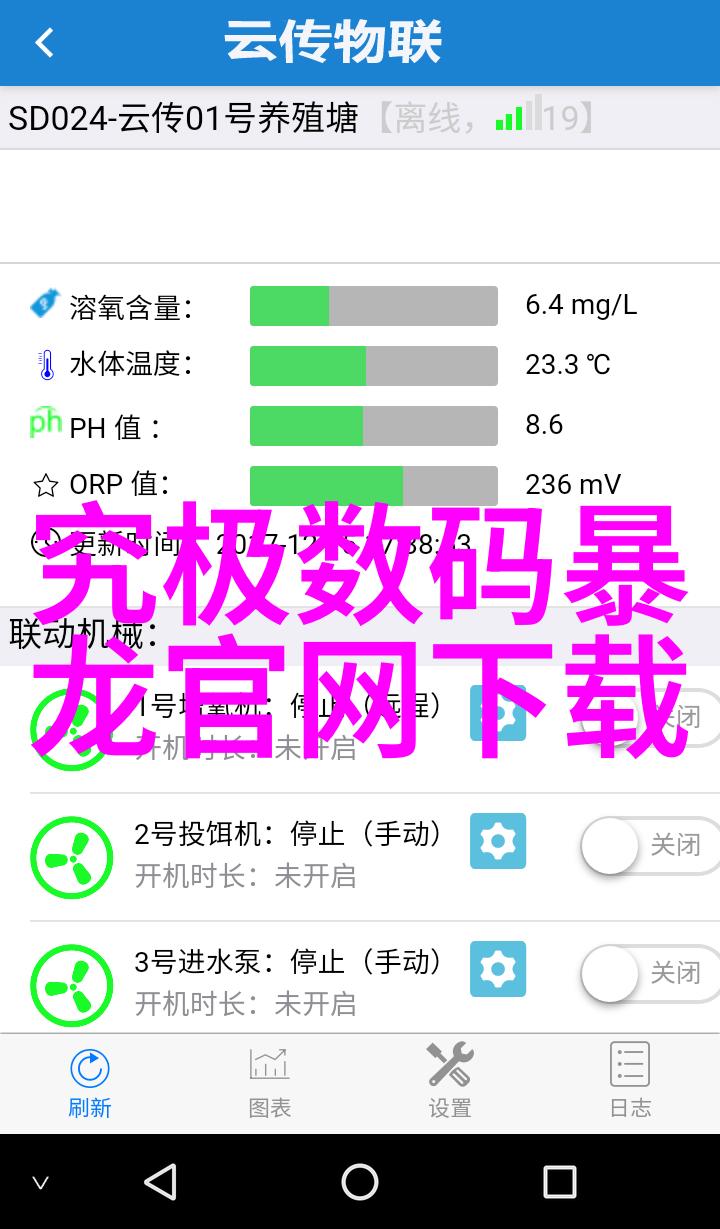Toggle the 3号进水泵 switch on

650,974
